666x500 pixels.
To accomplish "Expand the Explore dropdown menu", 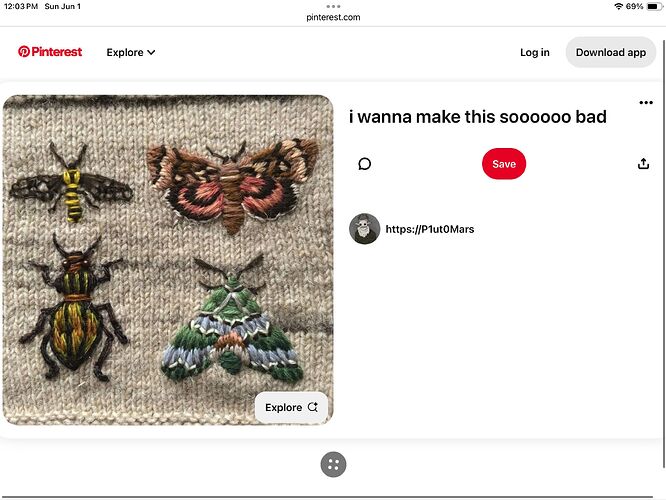I will [131, 52].
